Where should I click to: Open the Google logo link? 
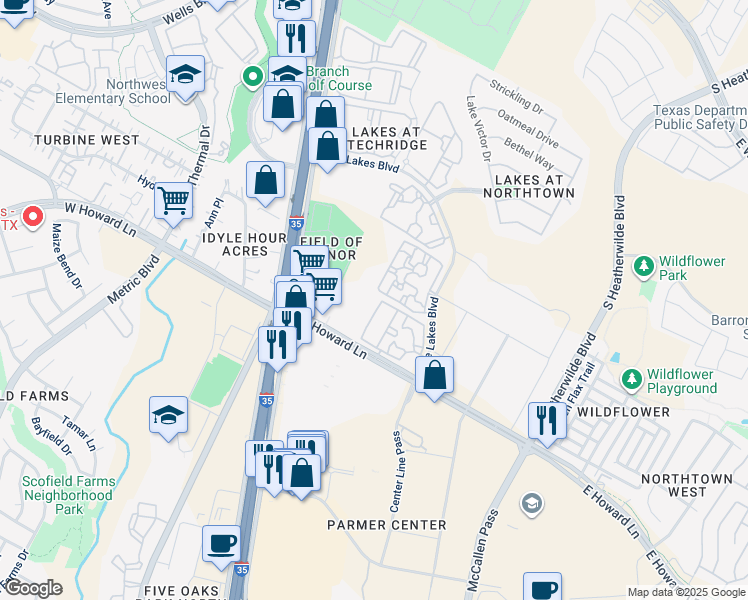(32, 588)
